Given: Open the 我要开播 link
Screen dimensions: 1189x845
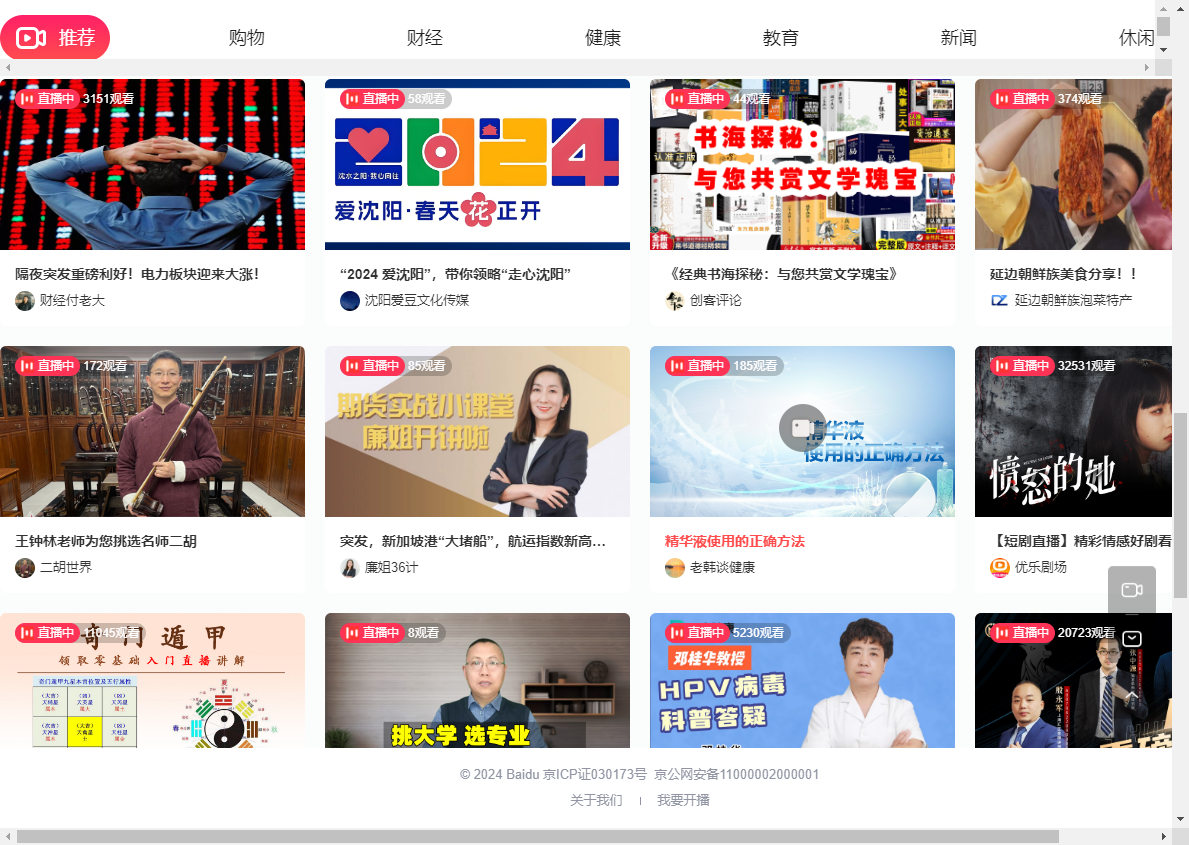Looking at the screenshot, I should click(x=683, y=800).
